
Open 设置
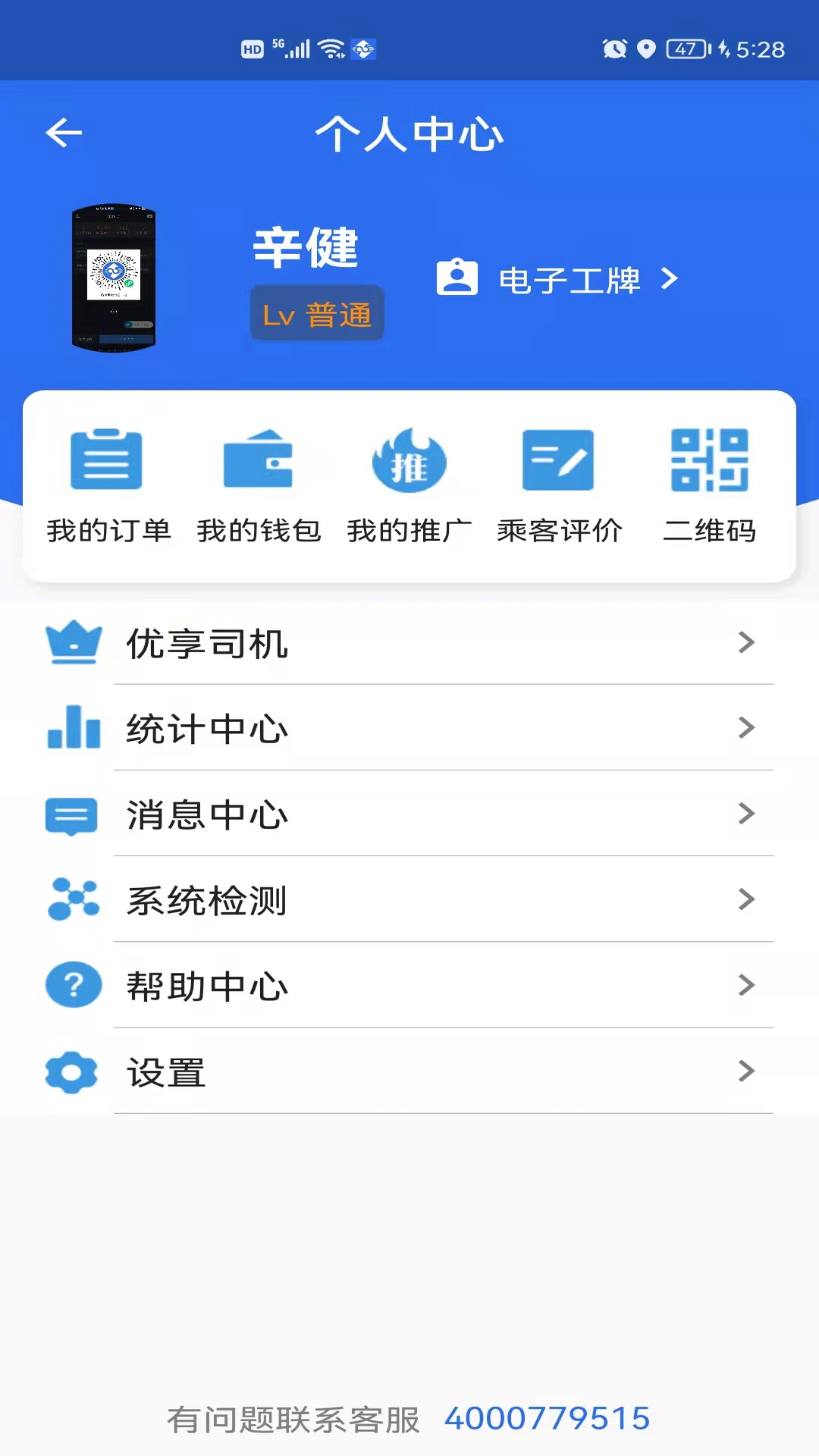point(409,1072)
